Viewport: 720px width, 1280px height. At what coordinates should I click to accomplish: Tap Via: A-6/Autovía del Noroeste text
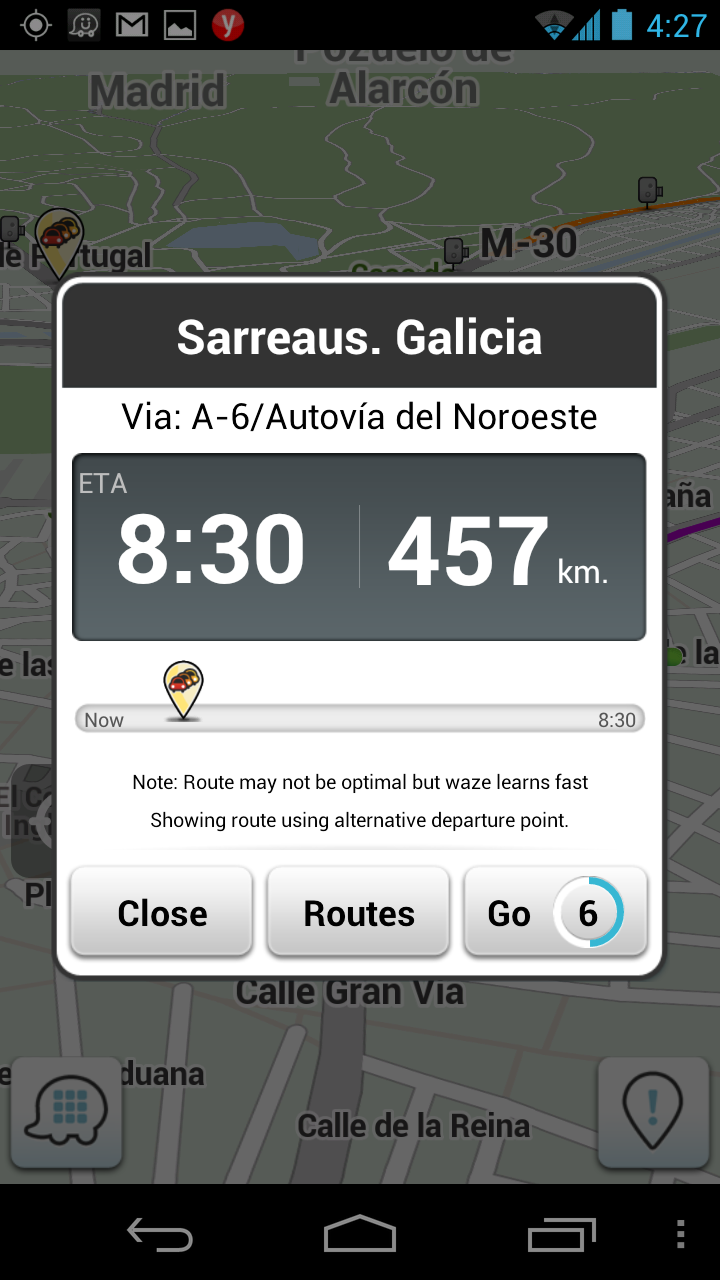(x=359, y=416)
